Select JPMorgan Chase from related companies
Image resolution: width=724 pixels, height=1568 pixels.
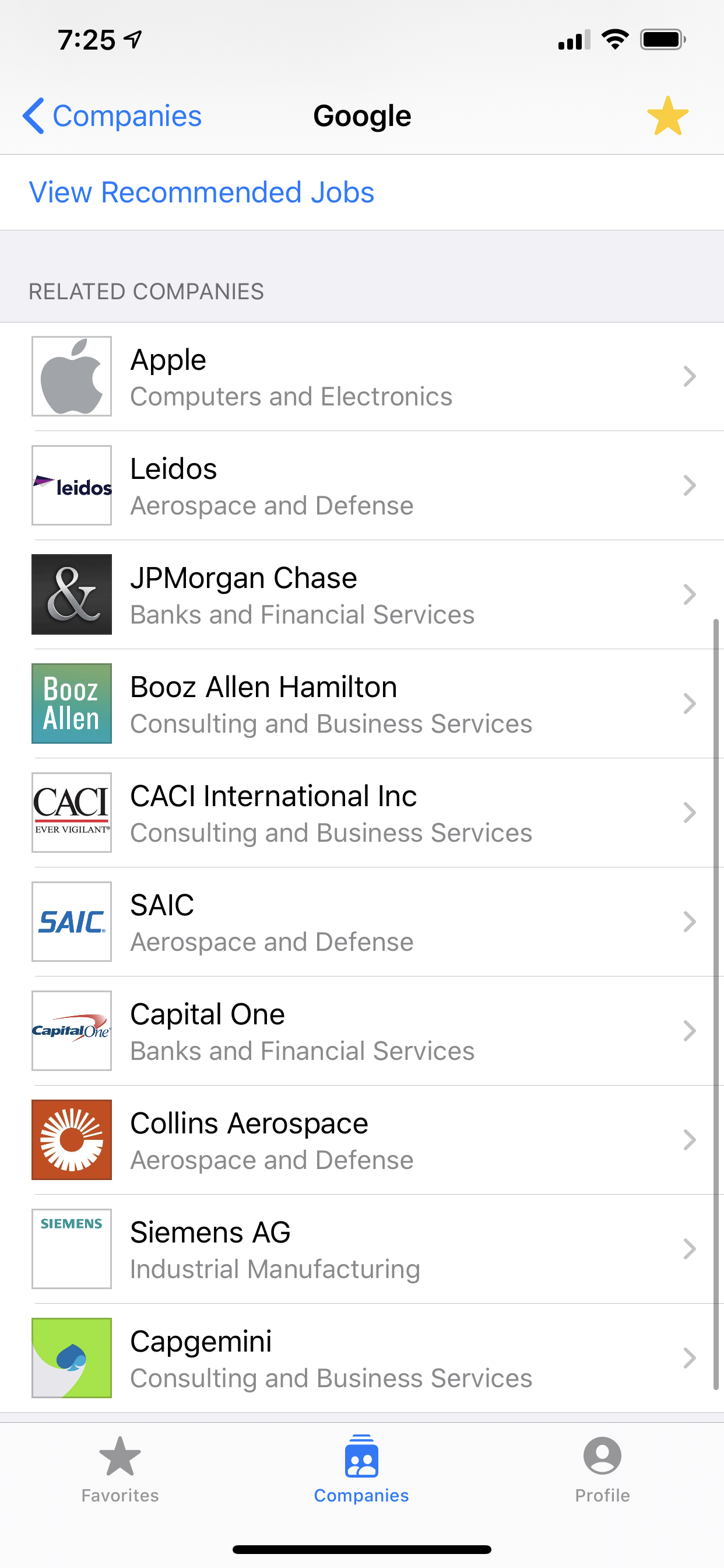[362, 594]
